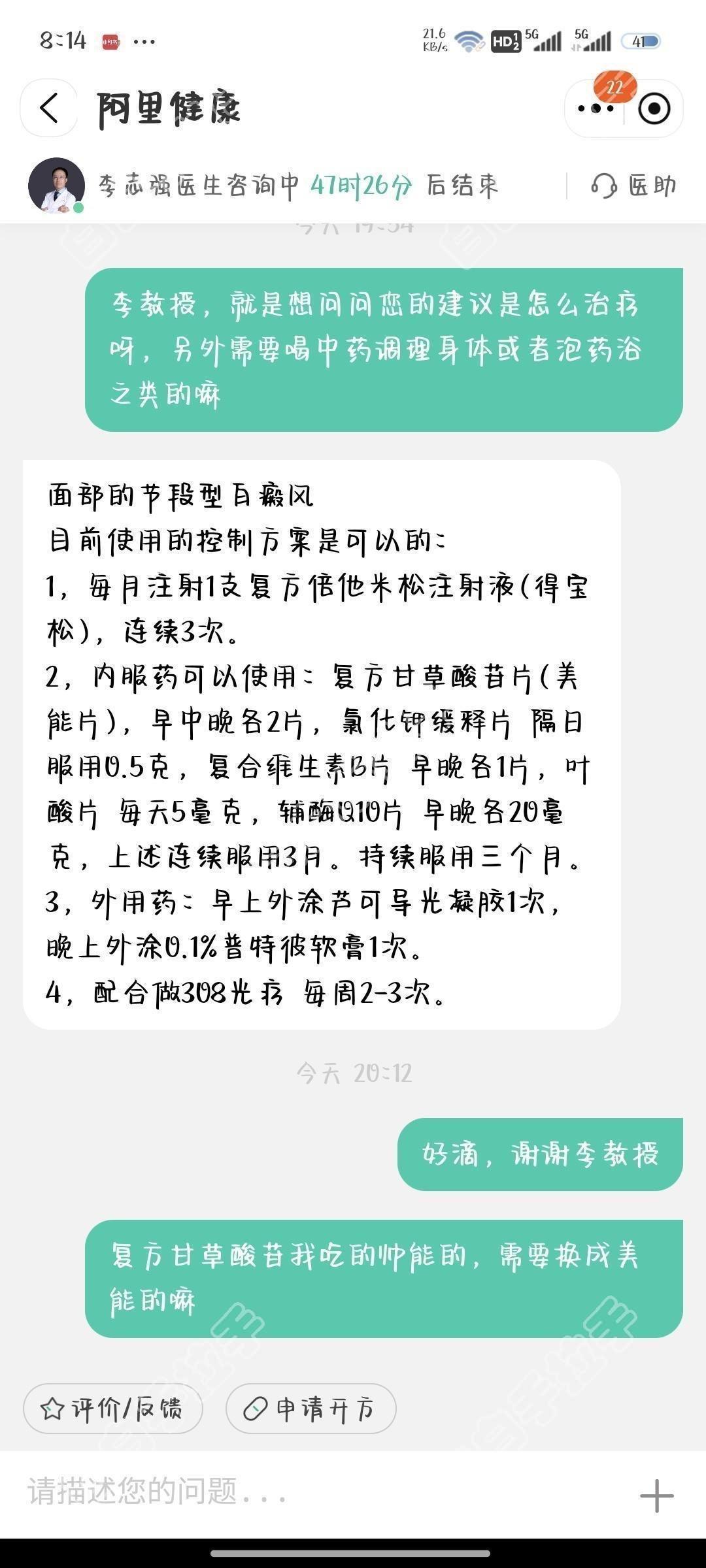This screenshot has width=706, height=1568.
Task: Open 李志强 doctor's avatar profile
Action: pyautogui.click(x=56, y=186)
